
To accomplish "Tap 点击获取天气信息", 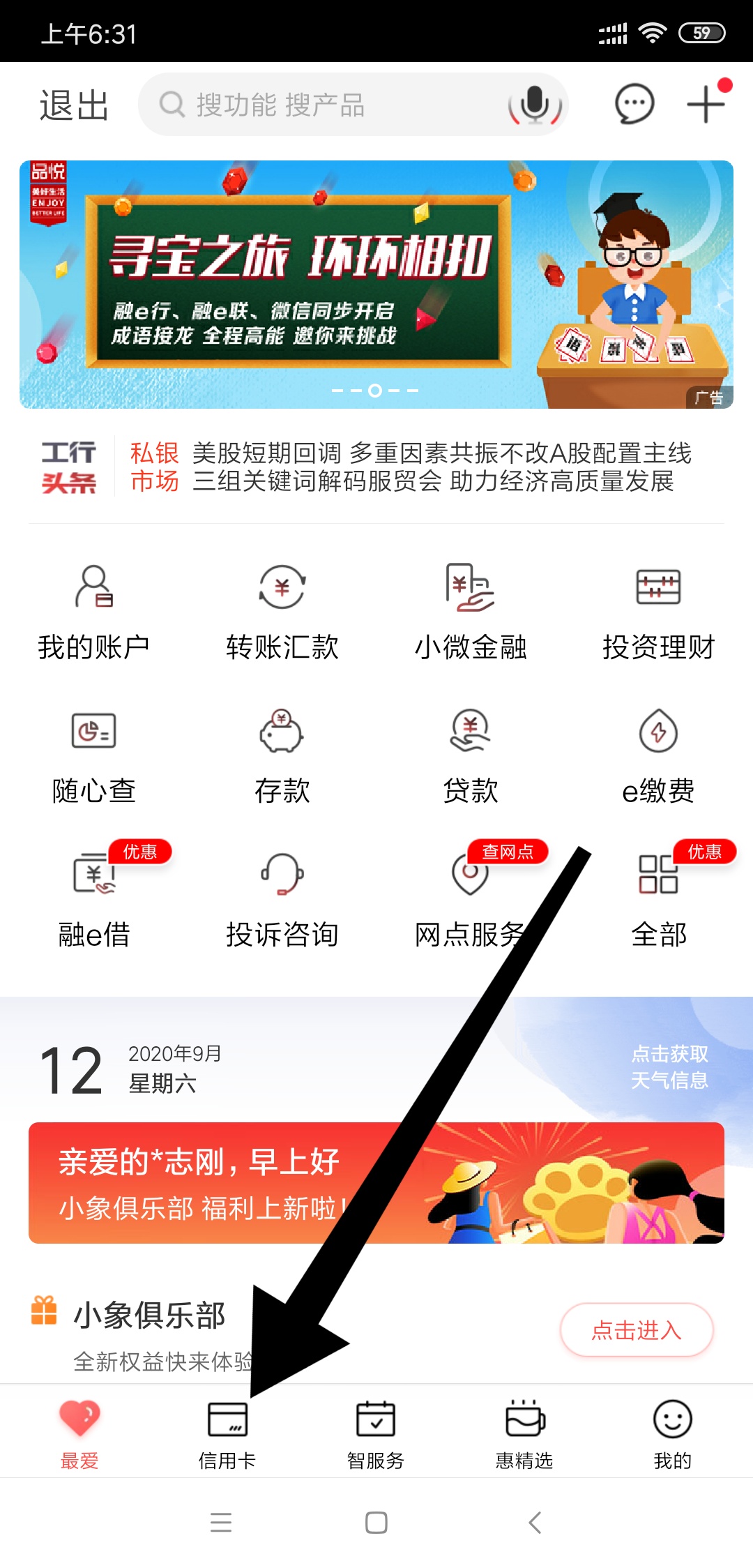I will [669, 1066].
